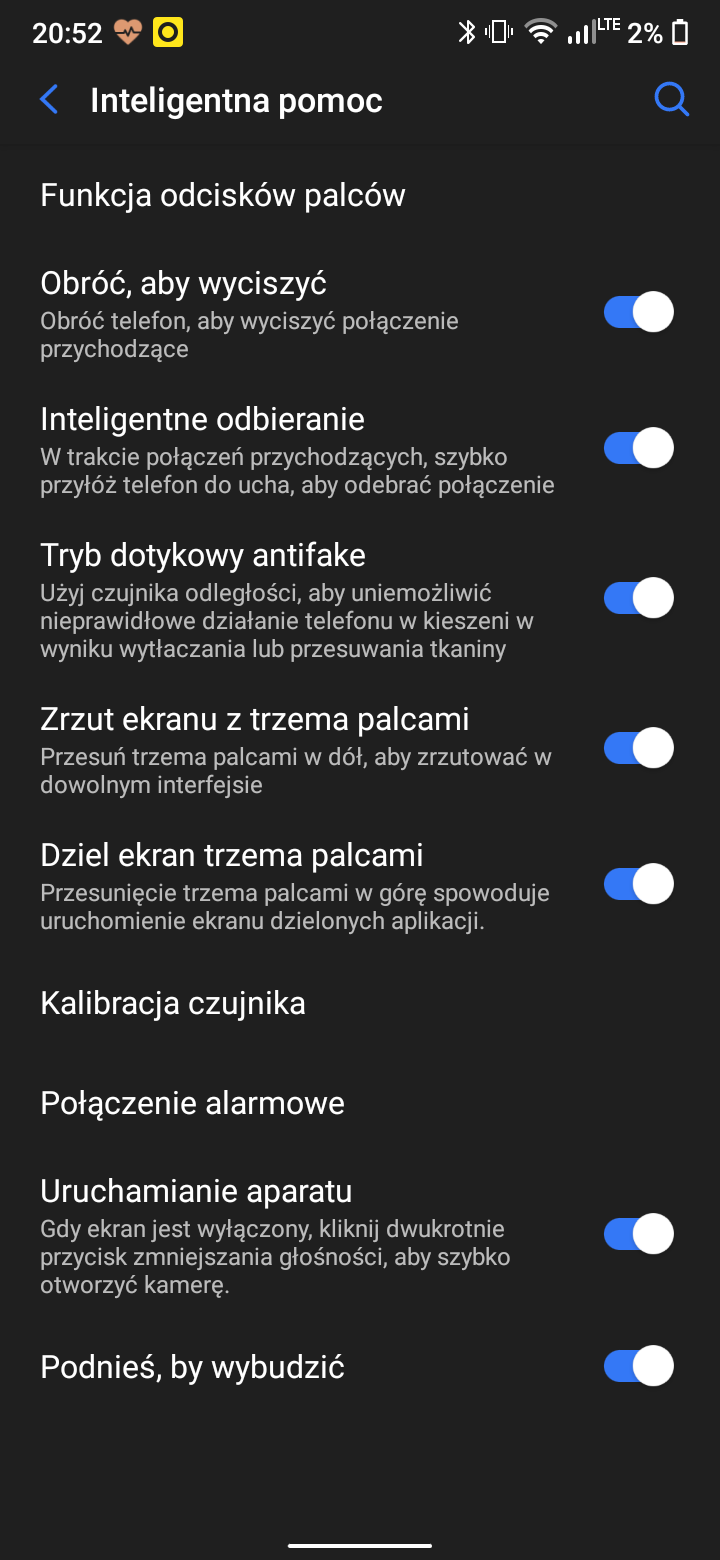Toggle Tryb dotykowy antifake off

point(639,598)
